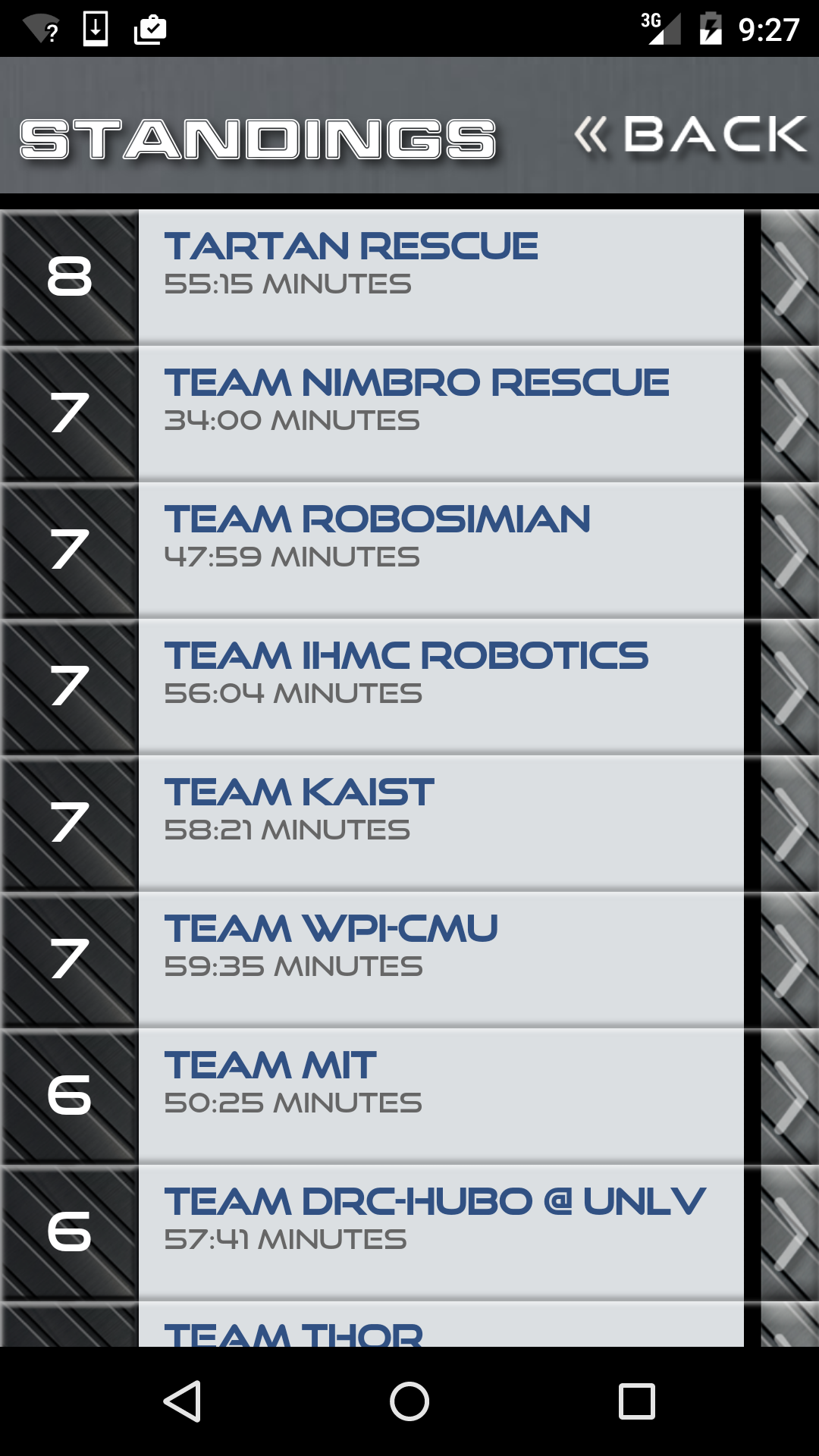The height and width of the screenshot is (1456, 819).
Task: Show Team WPI-CMU details
Action: click(409, 960)
